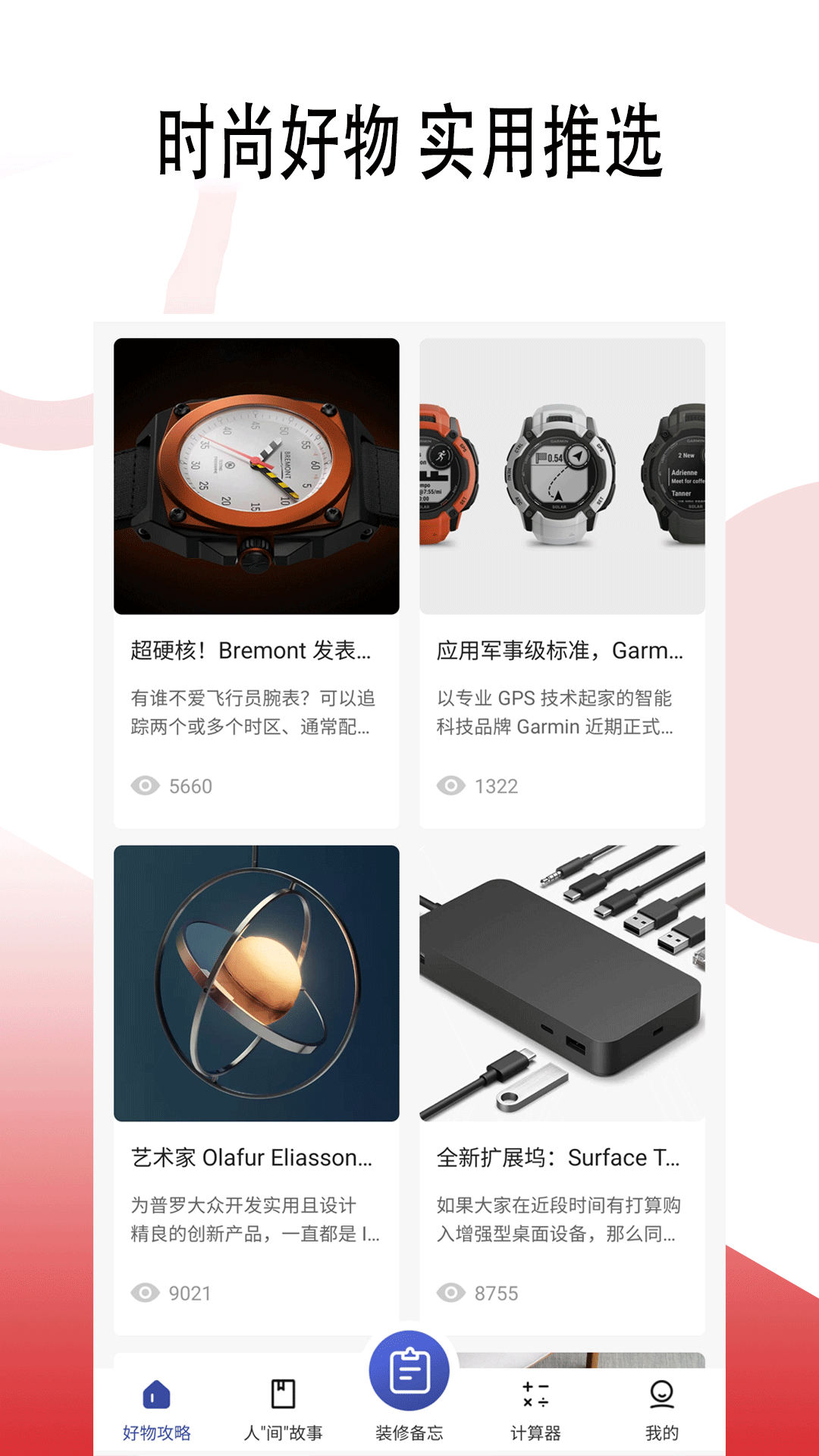The image size is (819, 1456).
Task: Tap the orange watch thumbnail image
Action: point(255,478)
